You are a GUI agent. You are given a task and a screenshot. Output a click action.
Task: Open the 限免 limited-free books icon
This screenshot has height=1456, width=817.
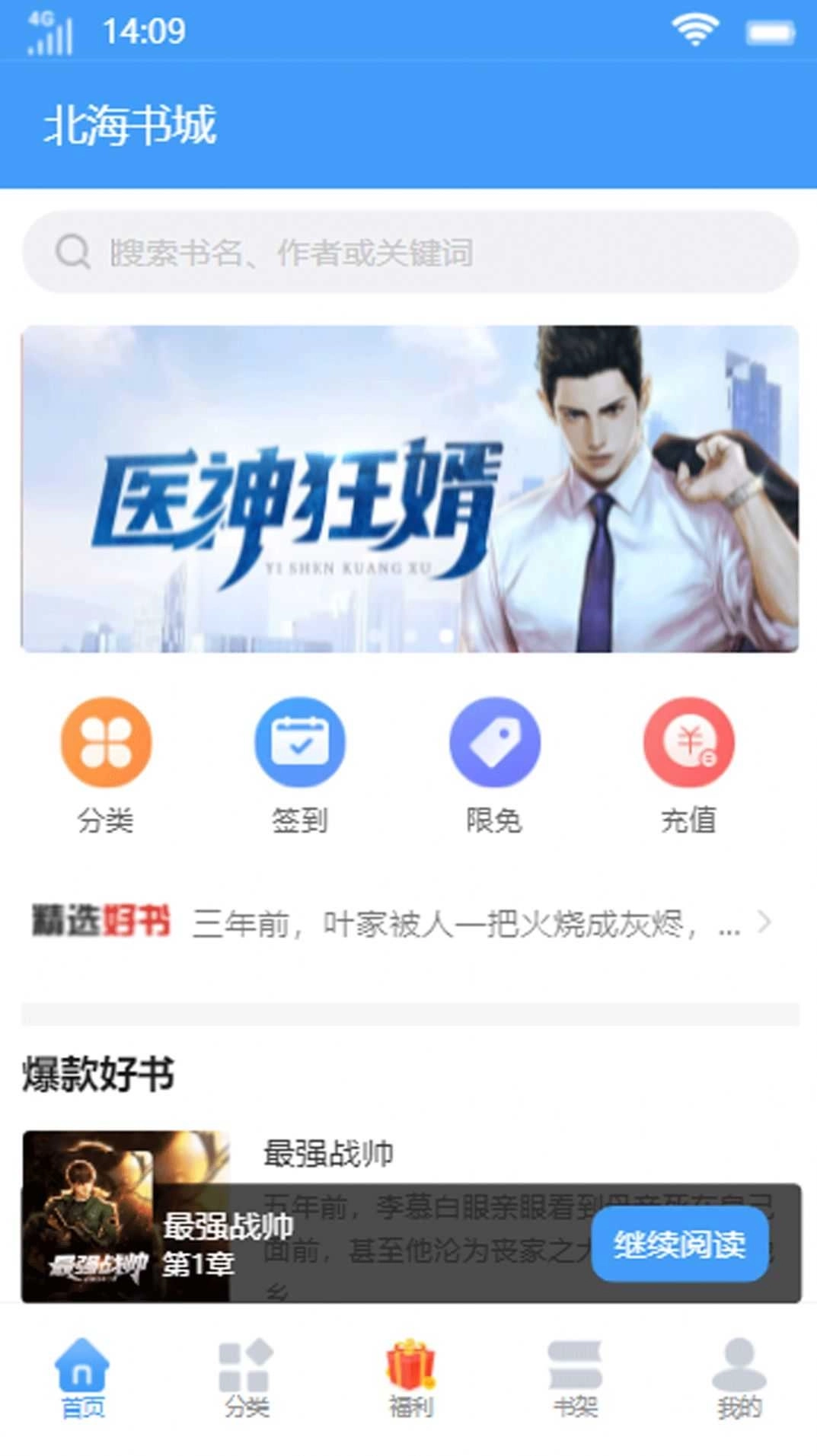495,742
